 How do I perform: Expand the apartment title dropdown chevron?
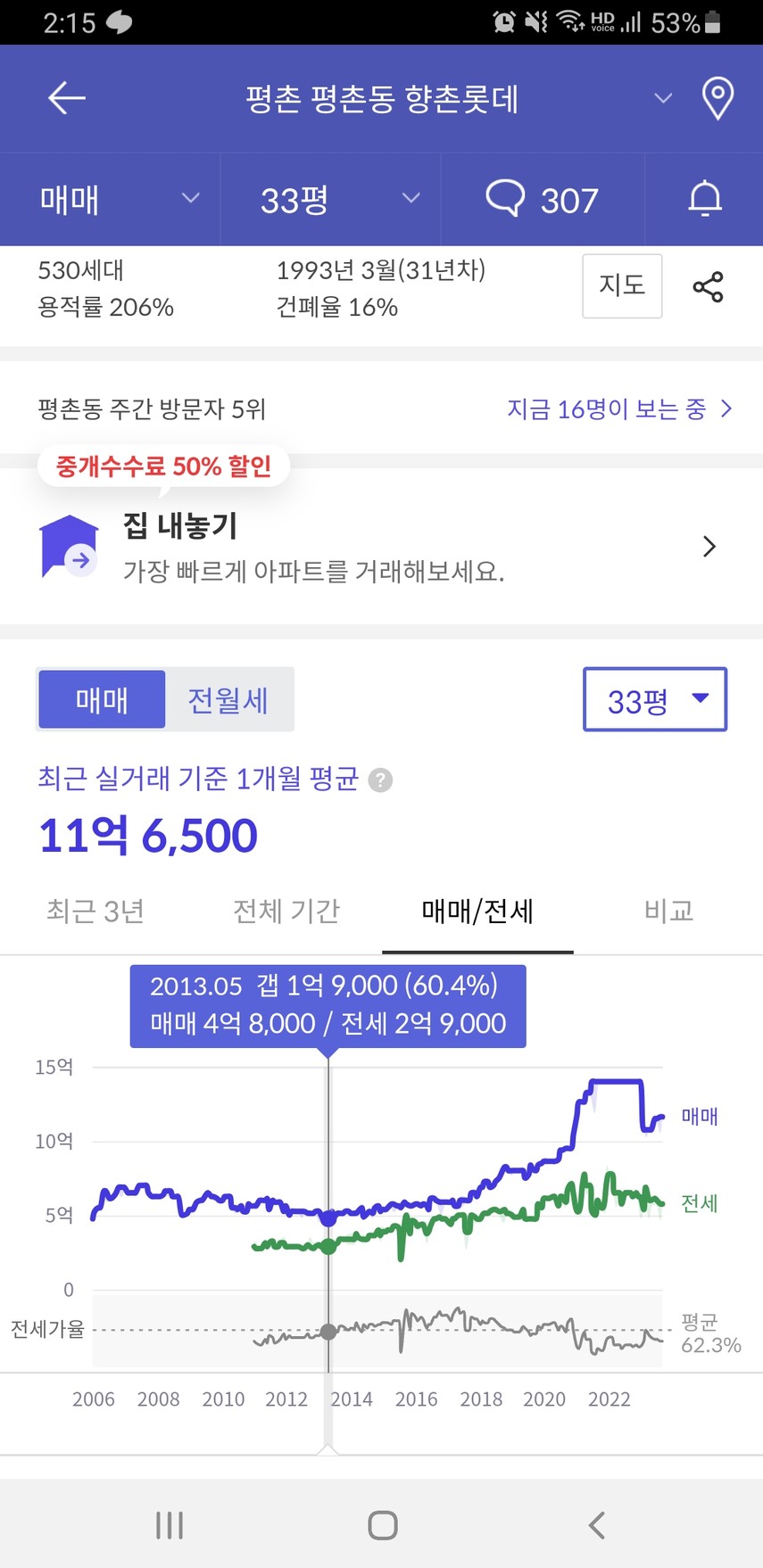[663, 97]
